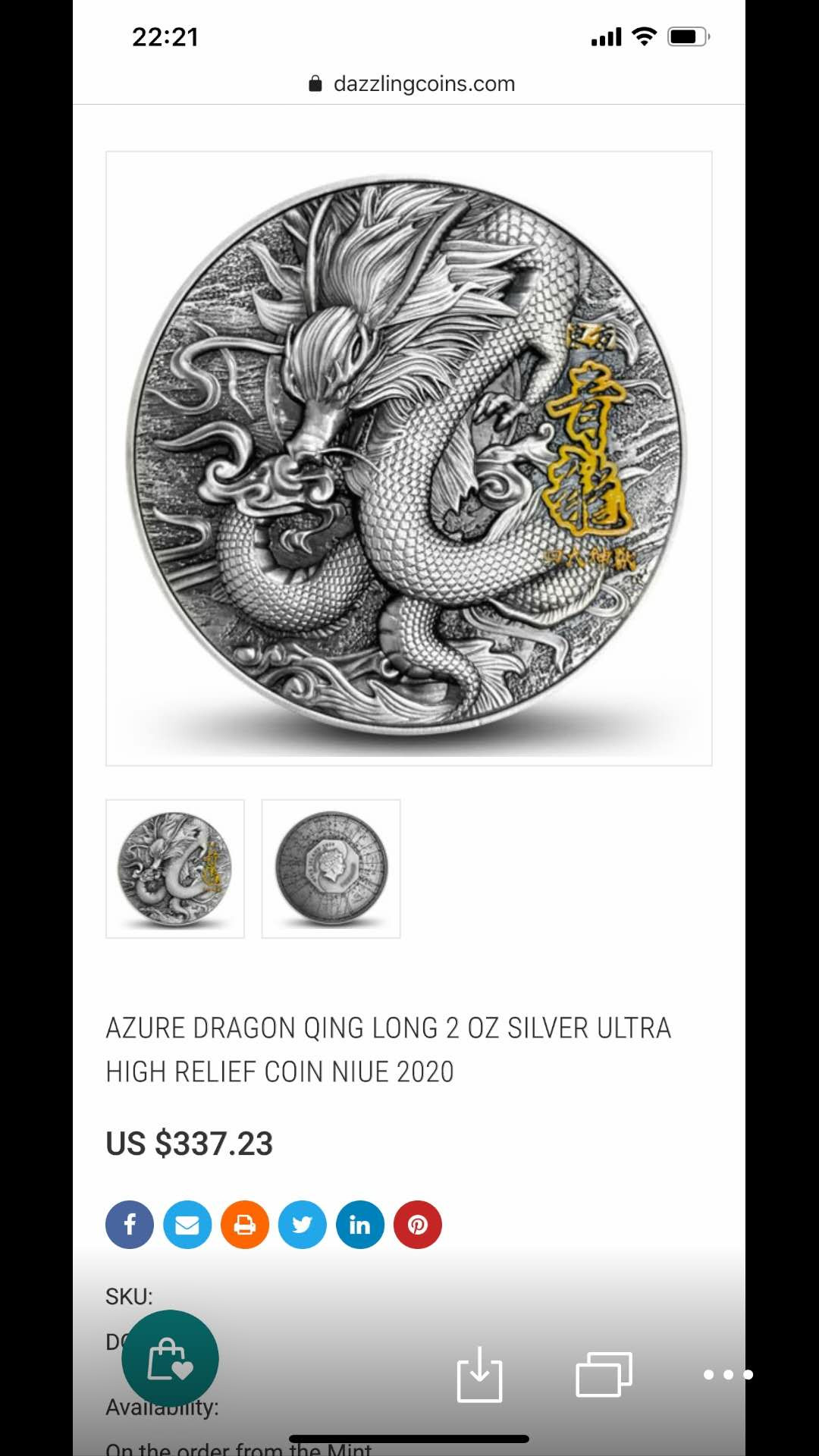
Task: Share the product by email
Action: tap(187, 1225)
